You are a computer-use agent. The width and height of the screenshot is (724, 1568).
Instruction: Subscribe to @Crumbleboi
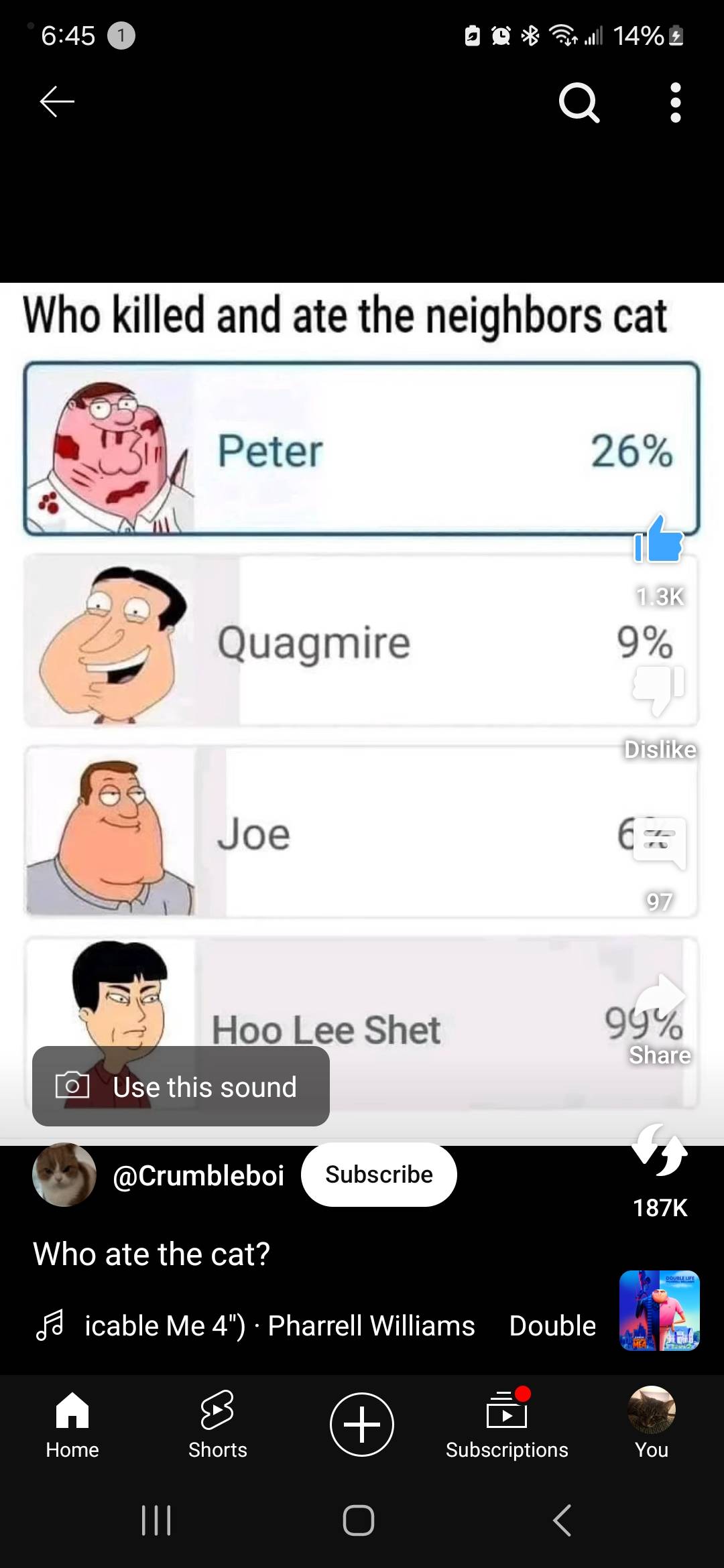(379, 1175)
